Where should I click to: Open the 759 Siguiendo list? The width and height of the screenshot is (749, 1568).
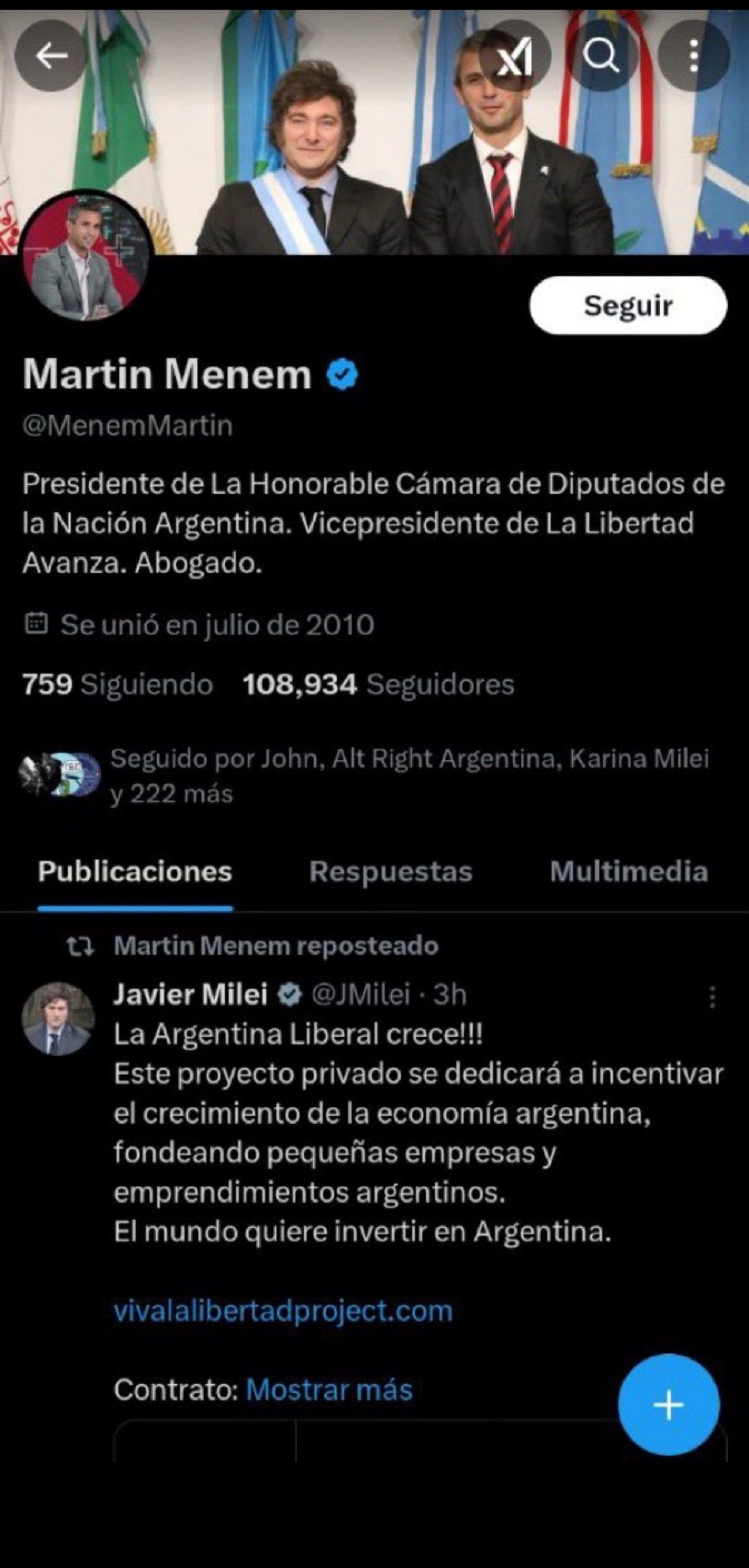point(118,684)
